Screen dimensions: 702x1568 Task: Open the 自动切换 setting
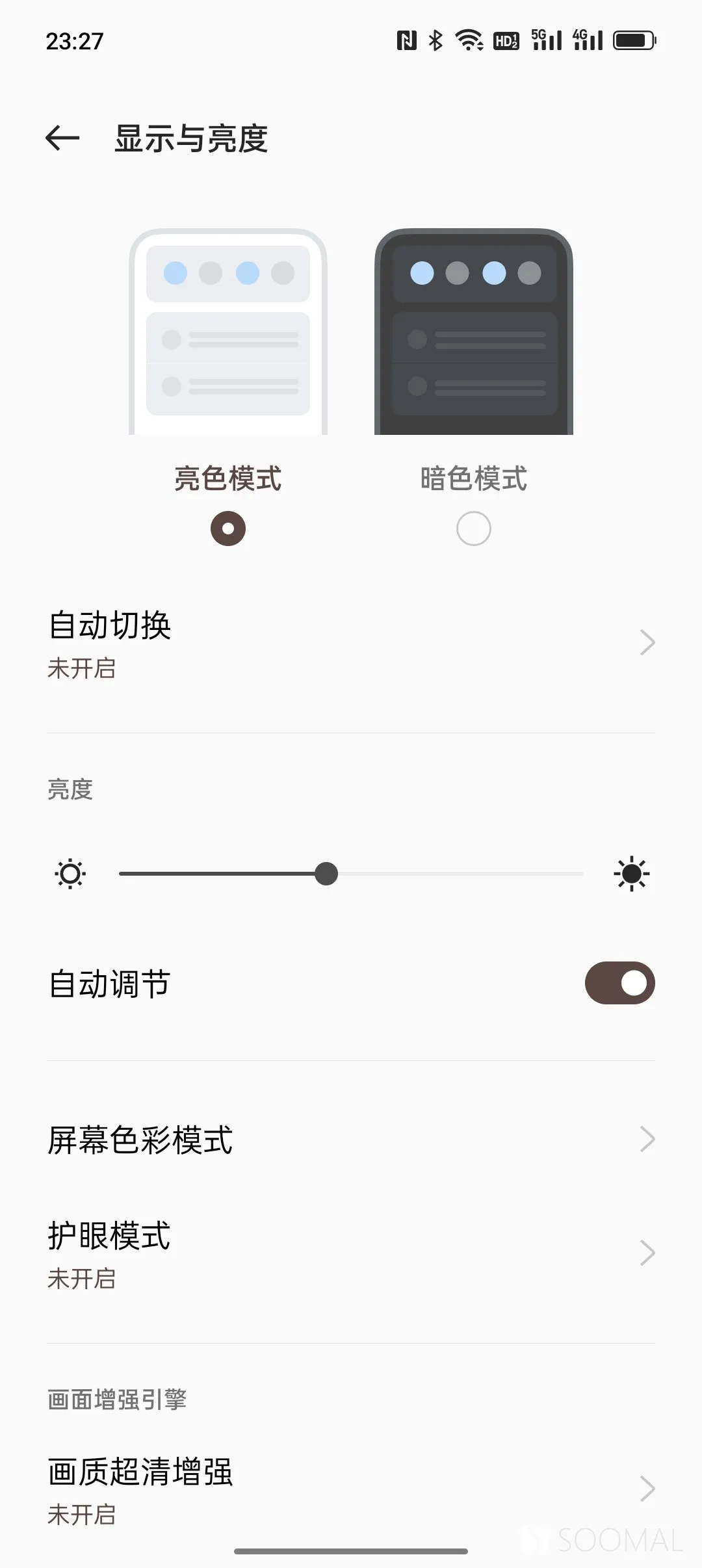(351, 643)
